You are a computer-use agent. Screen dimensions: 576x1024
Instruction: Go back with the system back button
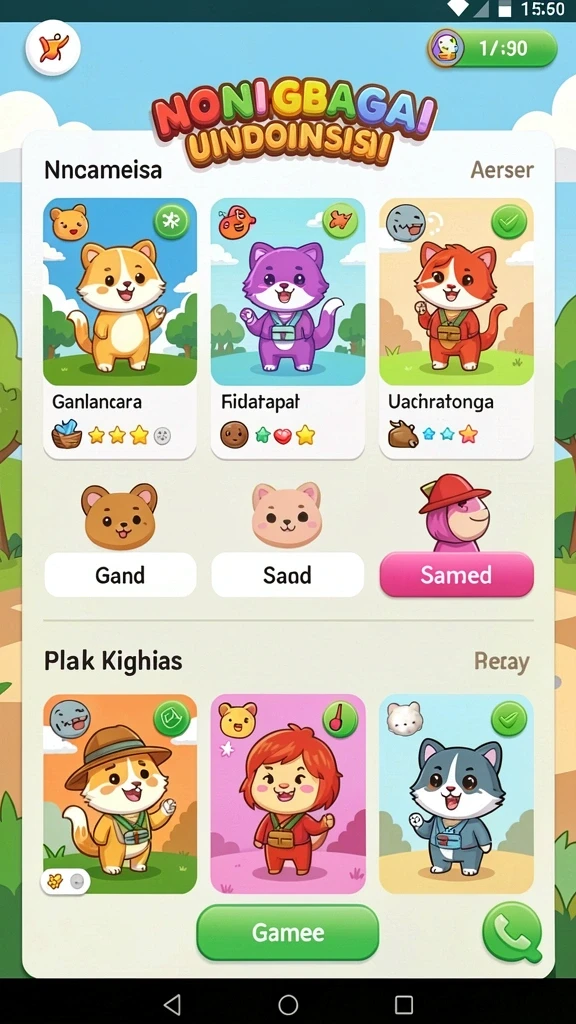(x=172, y=1004)
